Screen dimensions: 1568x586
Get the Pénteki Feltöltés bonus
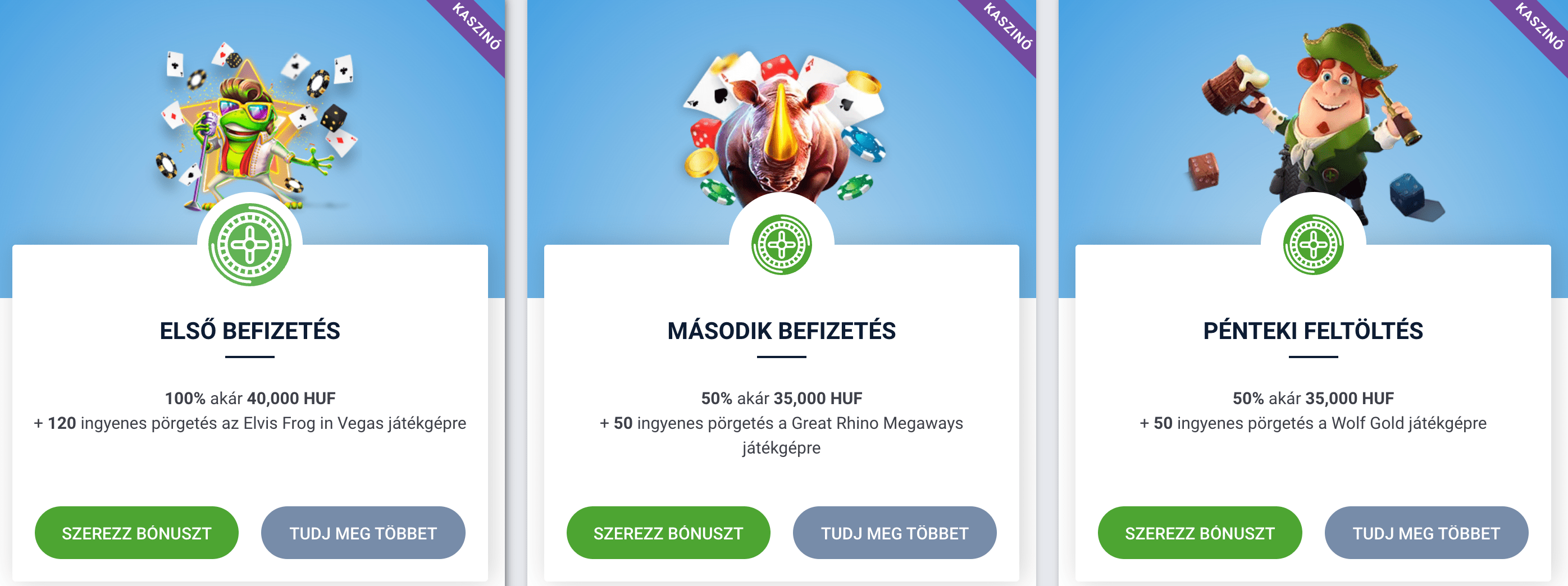[1199, 533]
